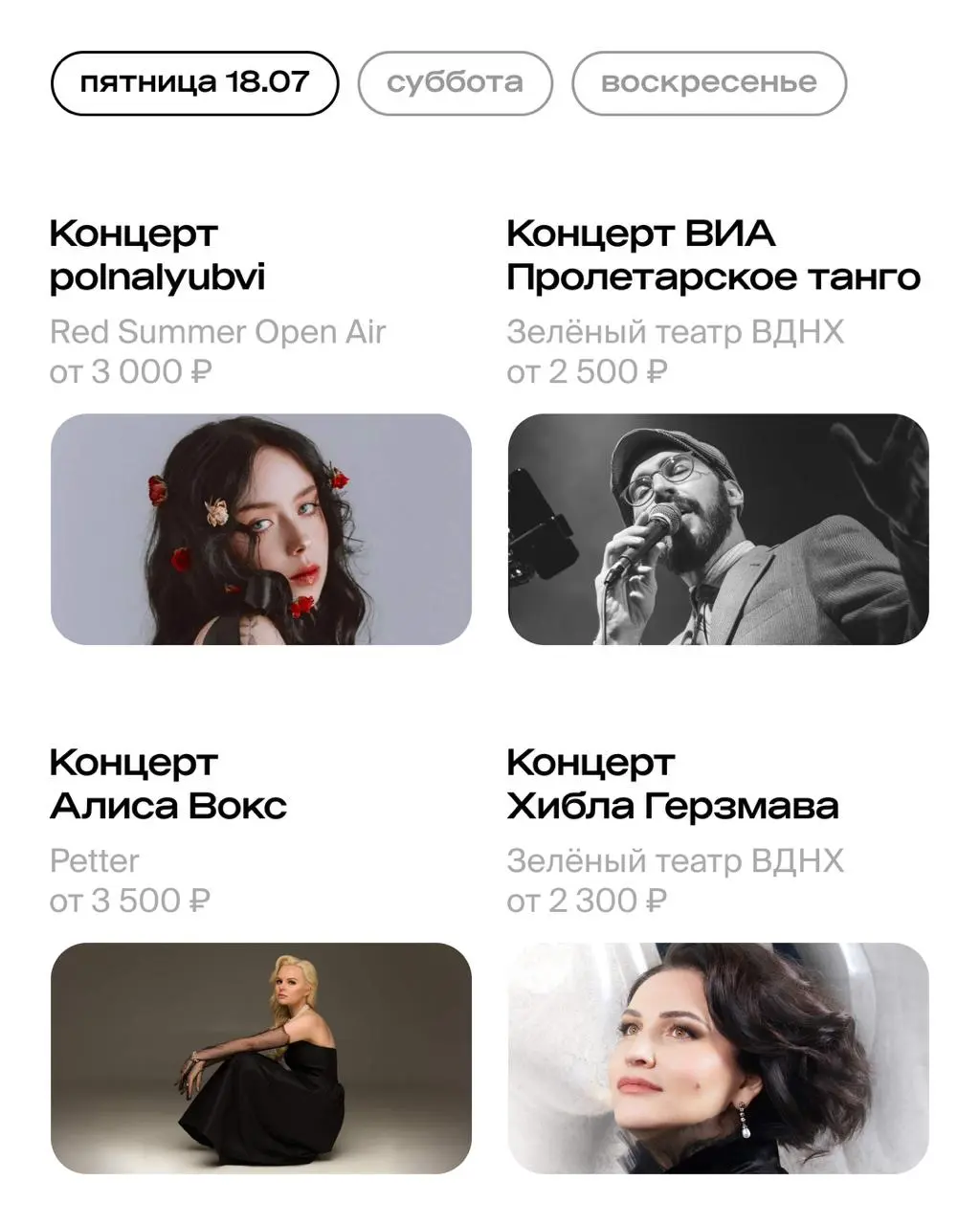The width and height of the screenshot is (980, 1225).
Task: Switch to the воскресенье day filter
Action: coord(708,82)
